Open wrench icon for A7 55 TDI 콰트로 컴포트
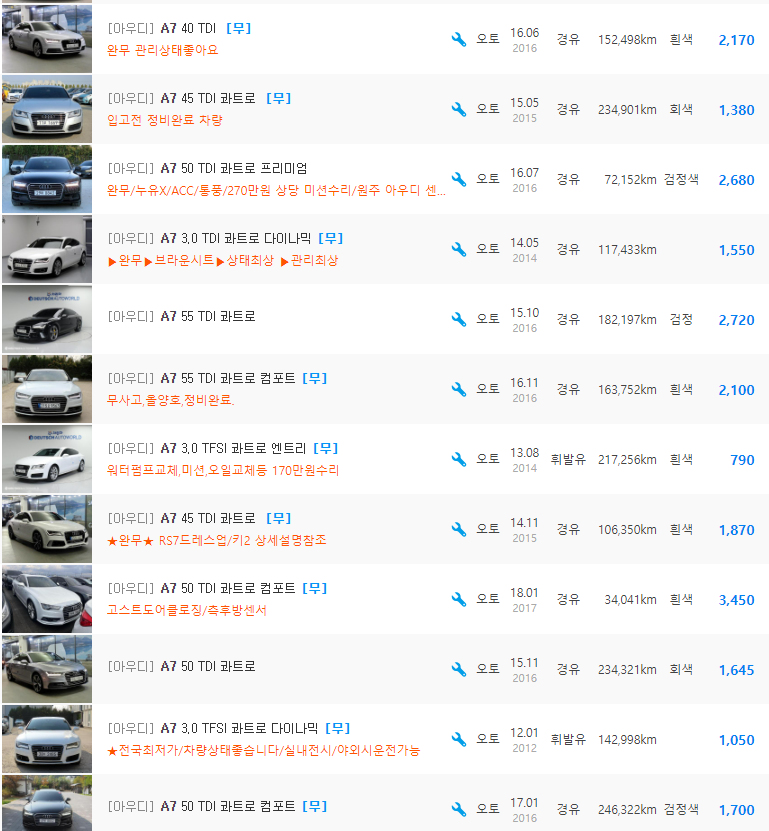The width and height of the screenshot is (769, 831). 459,388
